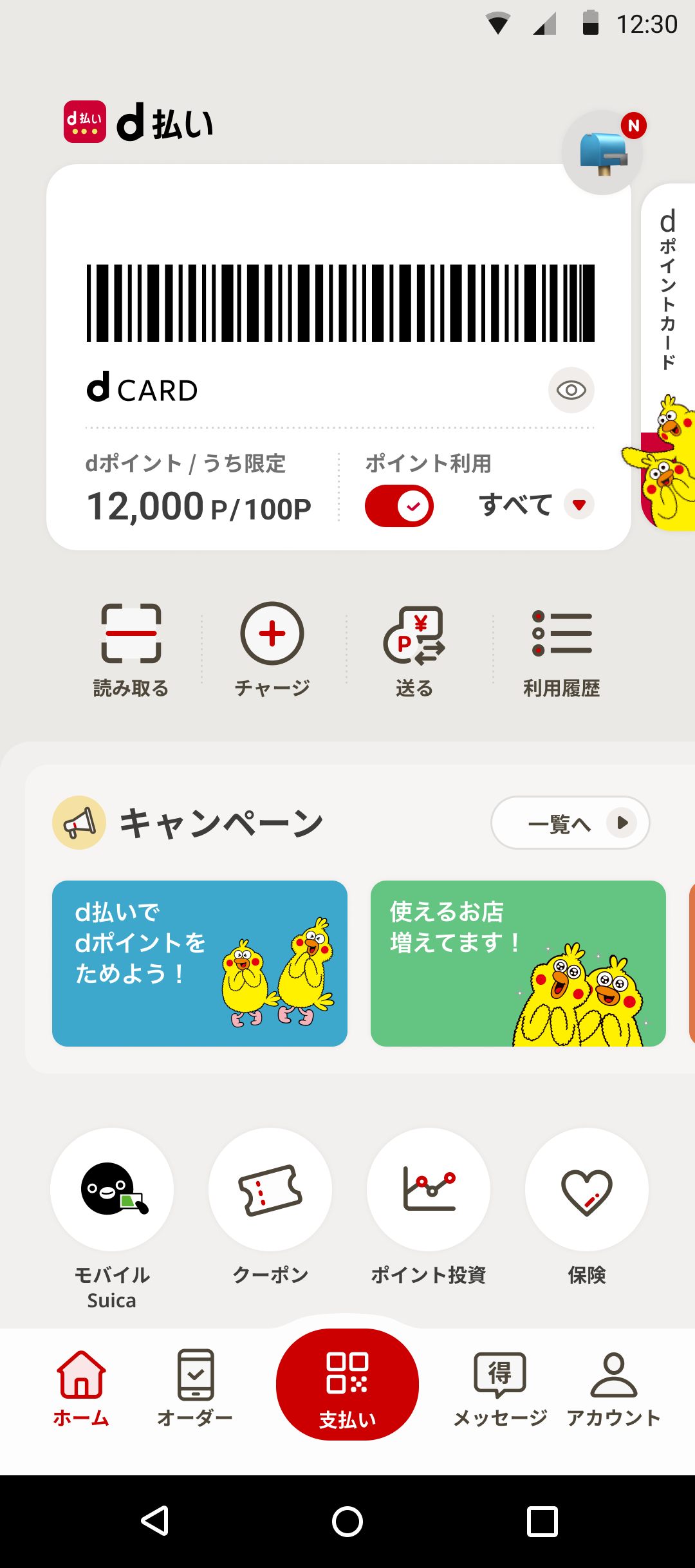
Task: Open the mailbox notifications icon
Action: click(x=602, y=153)
